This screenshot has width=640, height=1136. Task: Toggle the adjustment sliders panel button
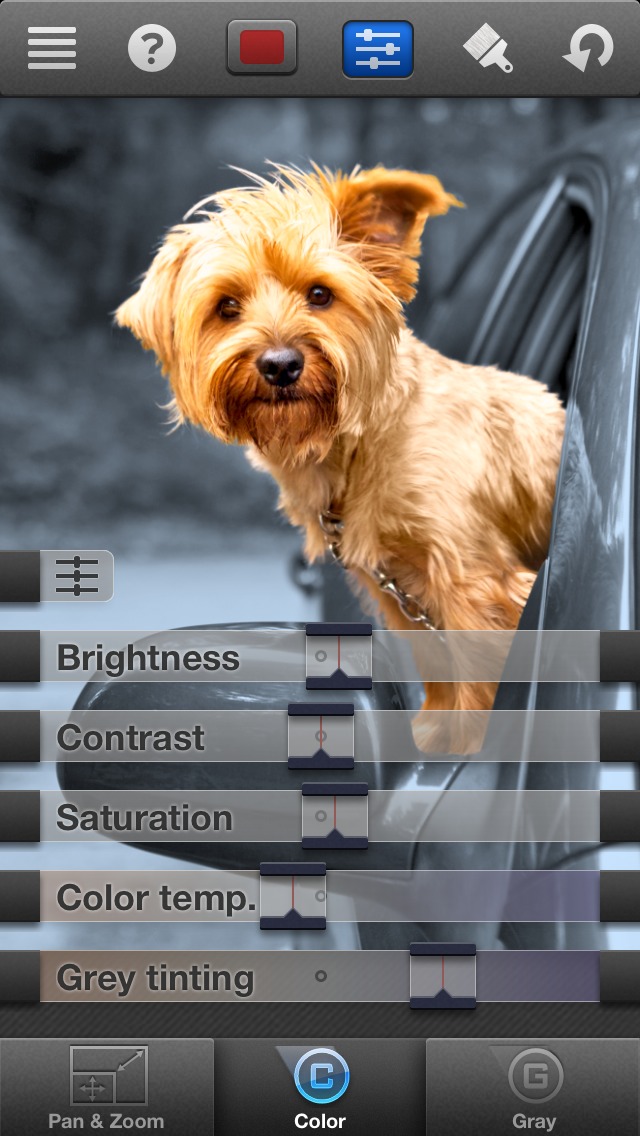(377, 48)
